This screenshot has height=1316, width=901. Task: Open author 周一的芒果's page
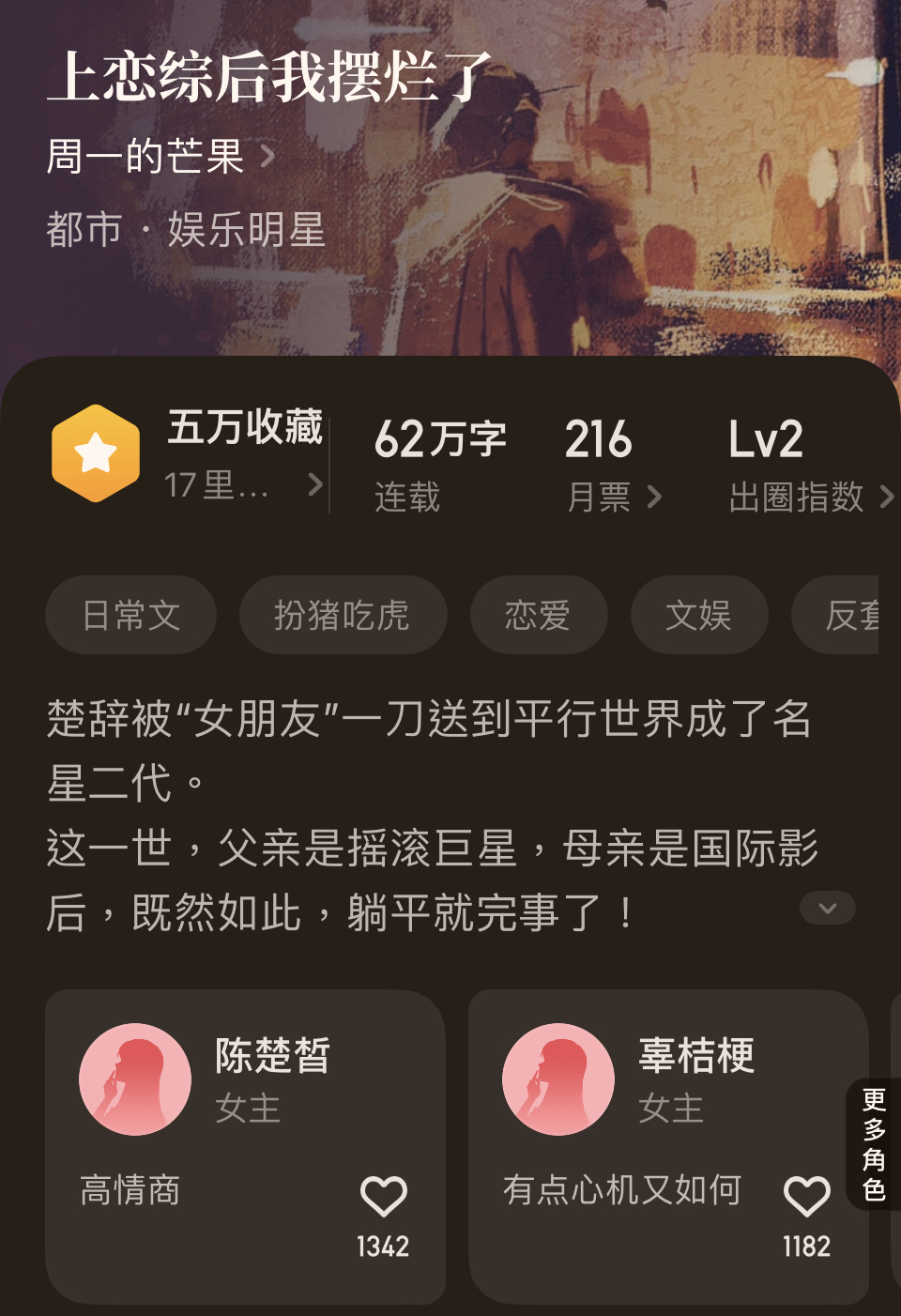point(160,157)
